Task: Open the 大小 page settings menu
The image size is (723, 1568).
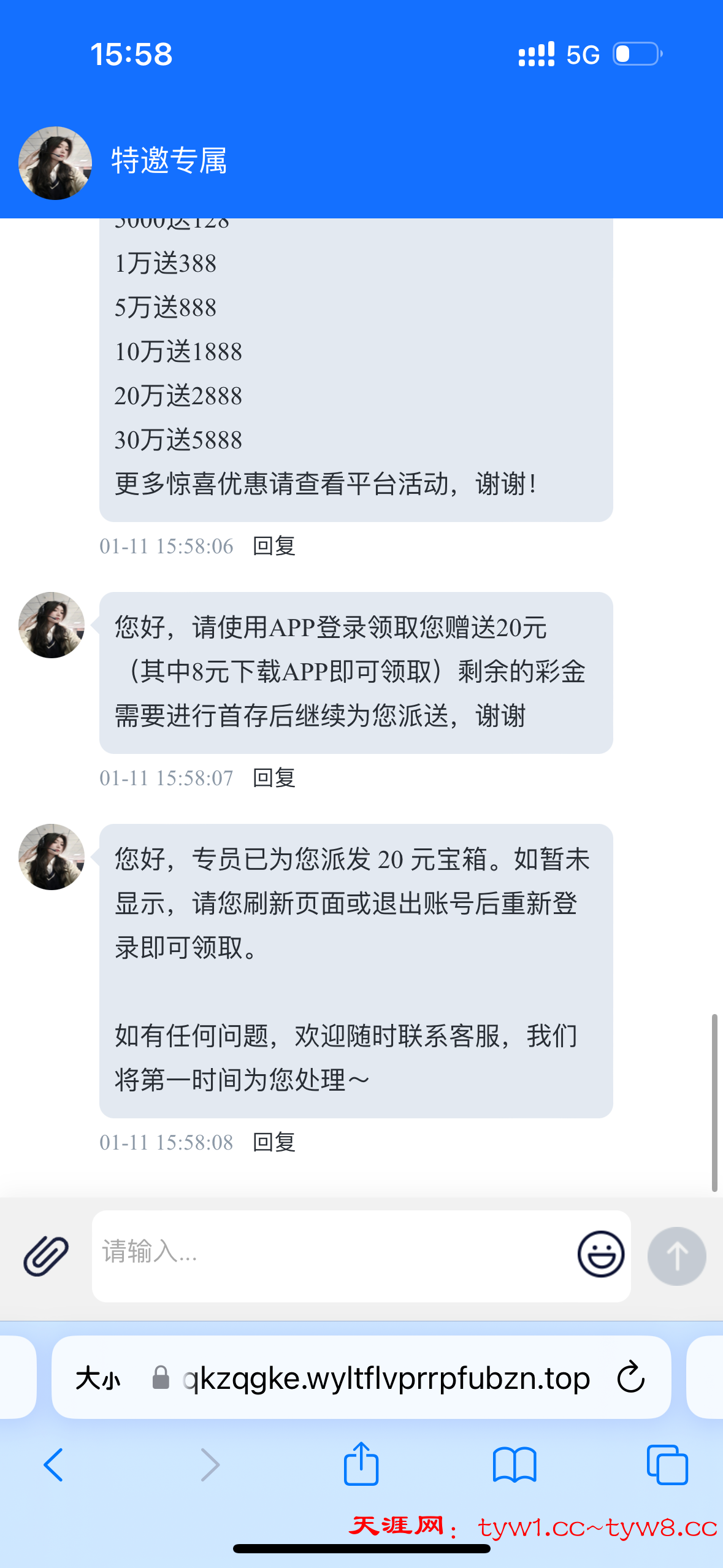Action: click(x=98, y=1379)
